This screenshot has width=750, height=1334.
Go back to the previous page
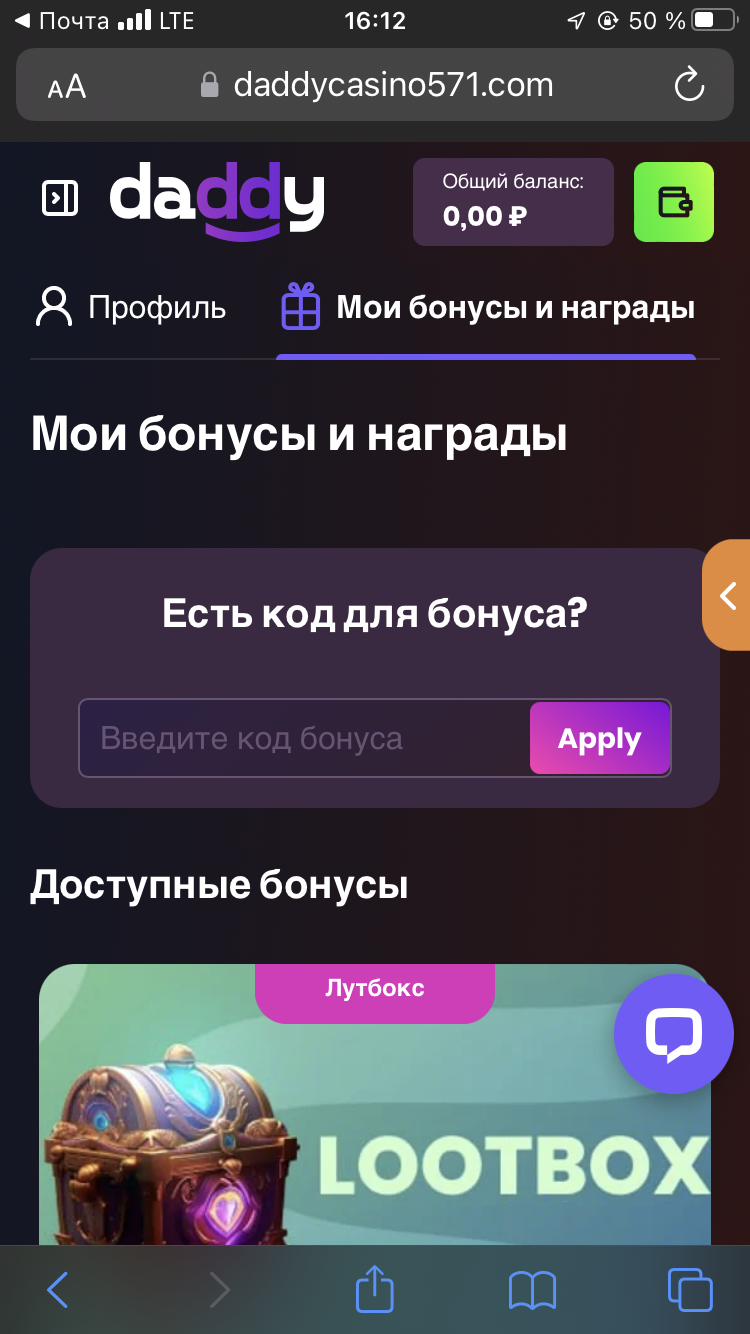point(58,1290)
